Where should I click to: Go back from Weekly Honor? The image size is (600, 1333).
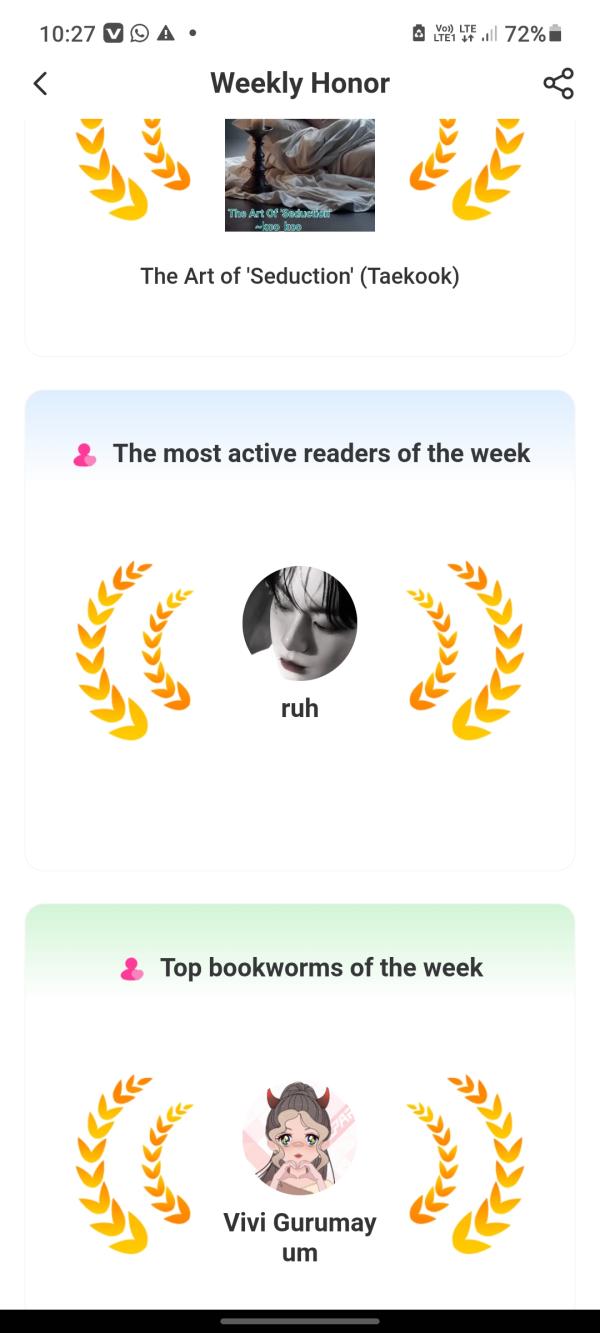(40, 84)
